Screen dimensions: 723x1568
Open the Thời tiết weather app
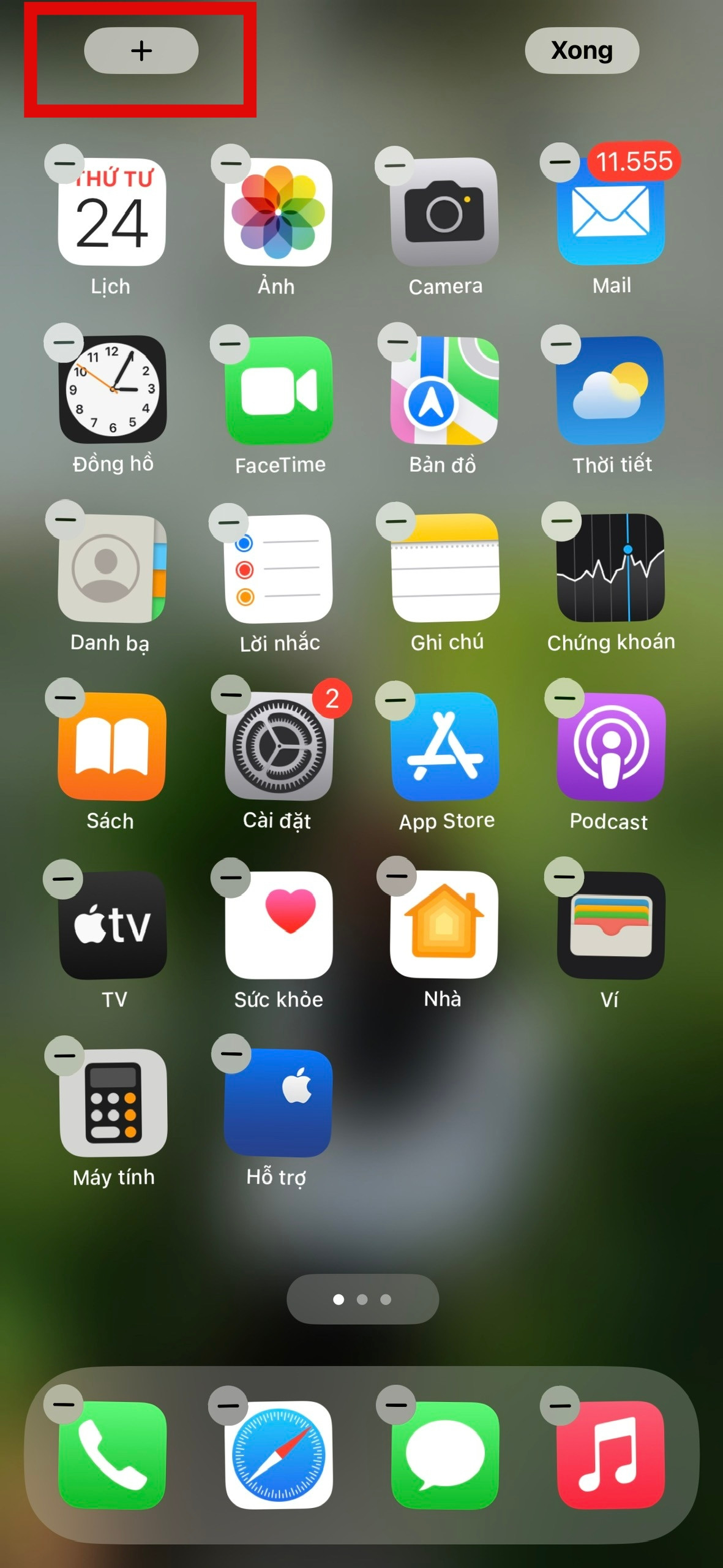tap(610, 390)
